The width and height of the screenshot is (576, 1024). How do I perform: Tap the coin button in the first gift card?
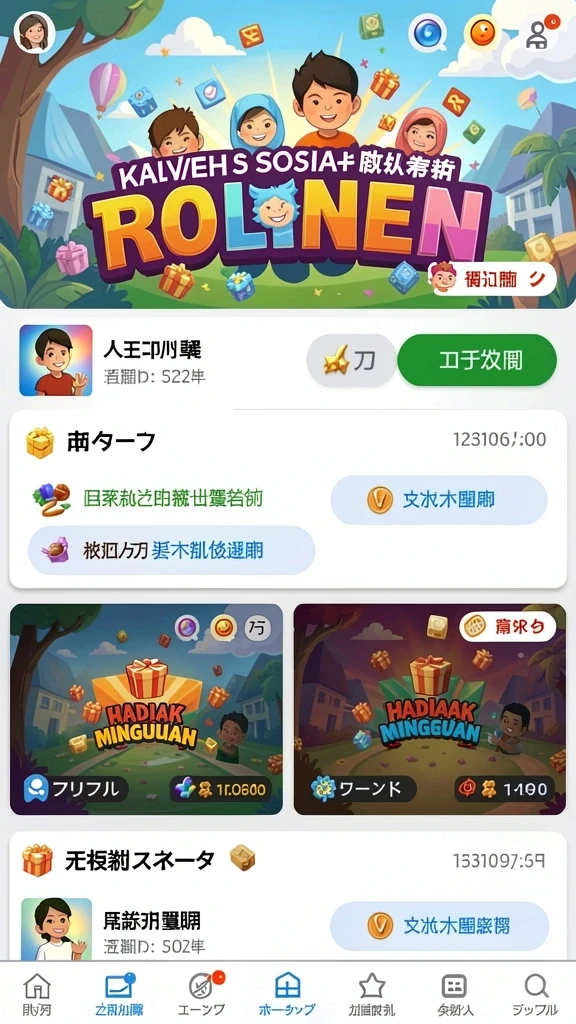click(x=439, y=500)
